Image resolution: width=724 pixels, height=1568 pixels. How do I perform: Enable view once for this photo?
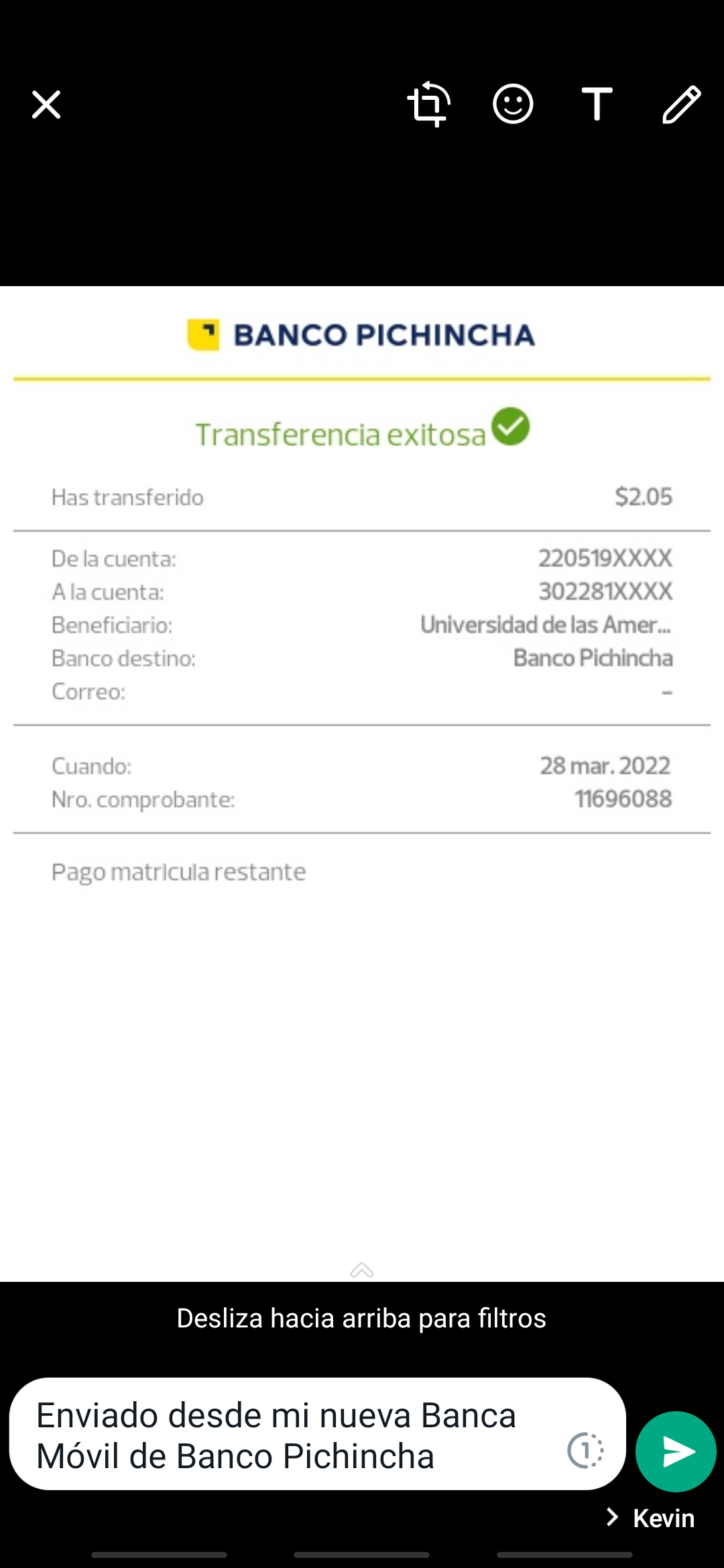click(585, 1451)
